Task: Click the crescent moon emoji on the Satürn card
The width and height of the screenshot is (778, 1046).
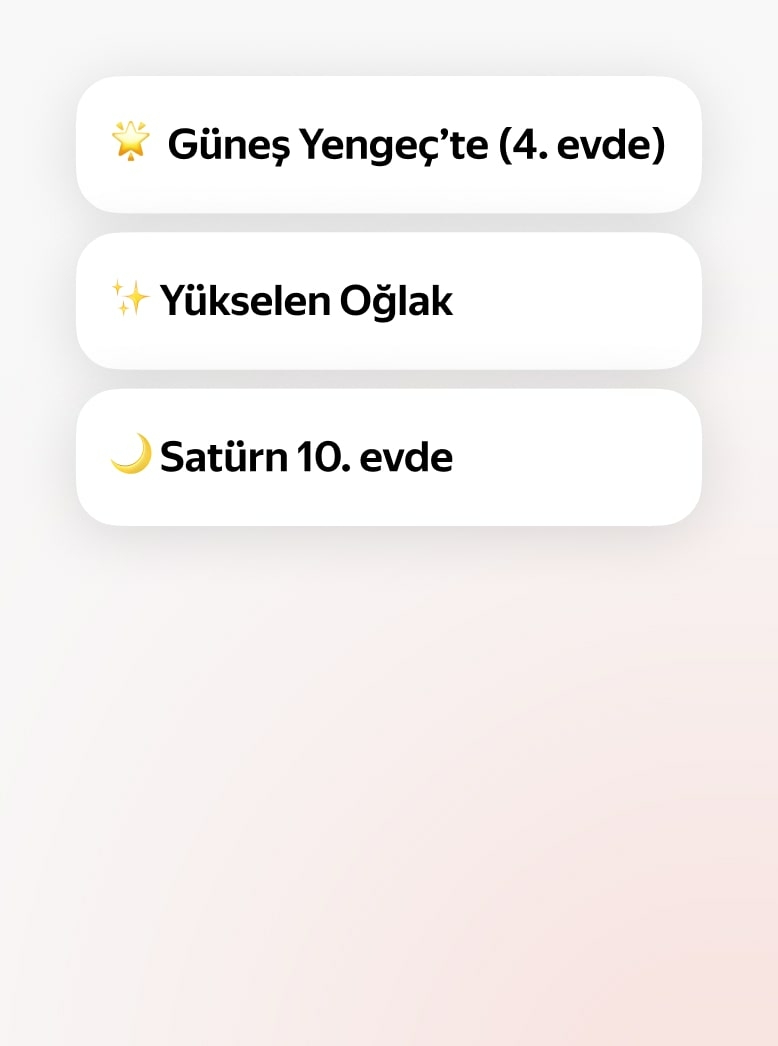Action: pyautogui.click(x=130, y=456)
